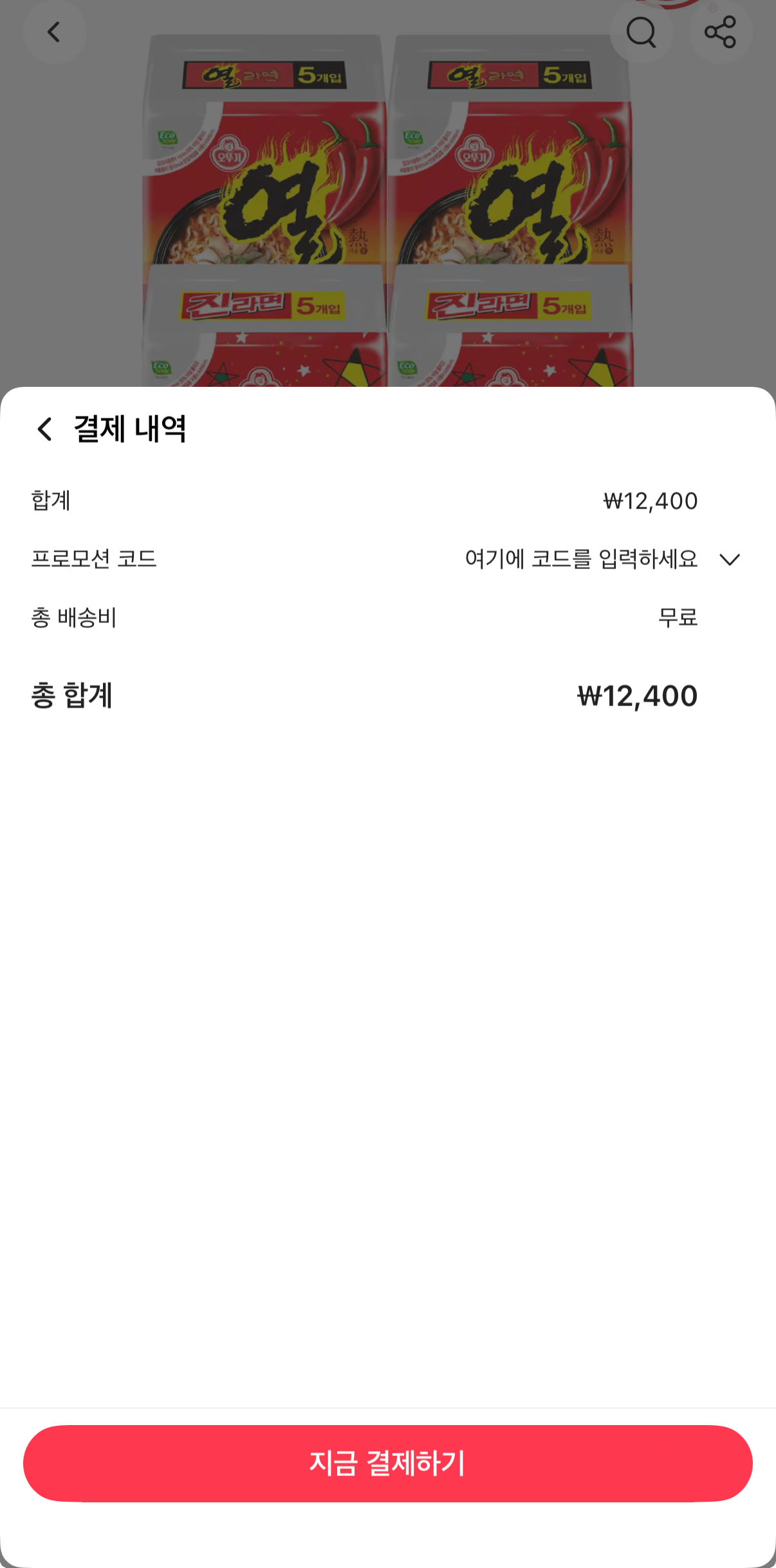Tap the circular search button overlay
776x1568 pixels.
point(641,33)
